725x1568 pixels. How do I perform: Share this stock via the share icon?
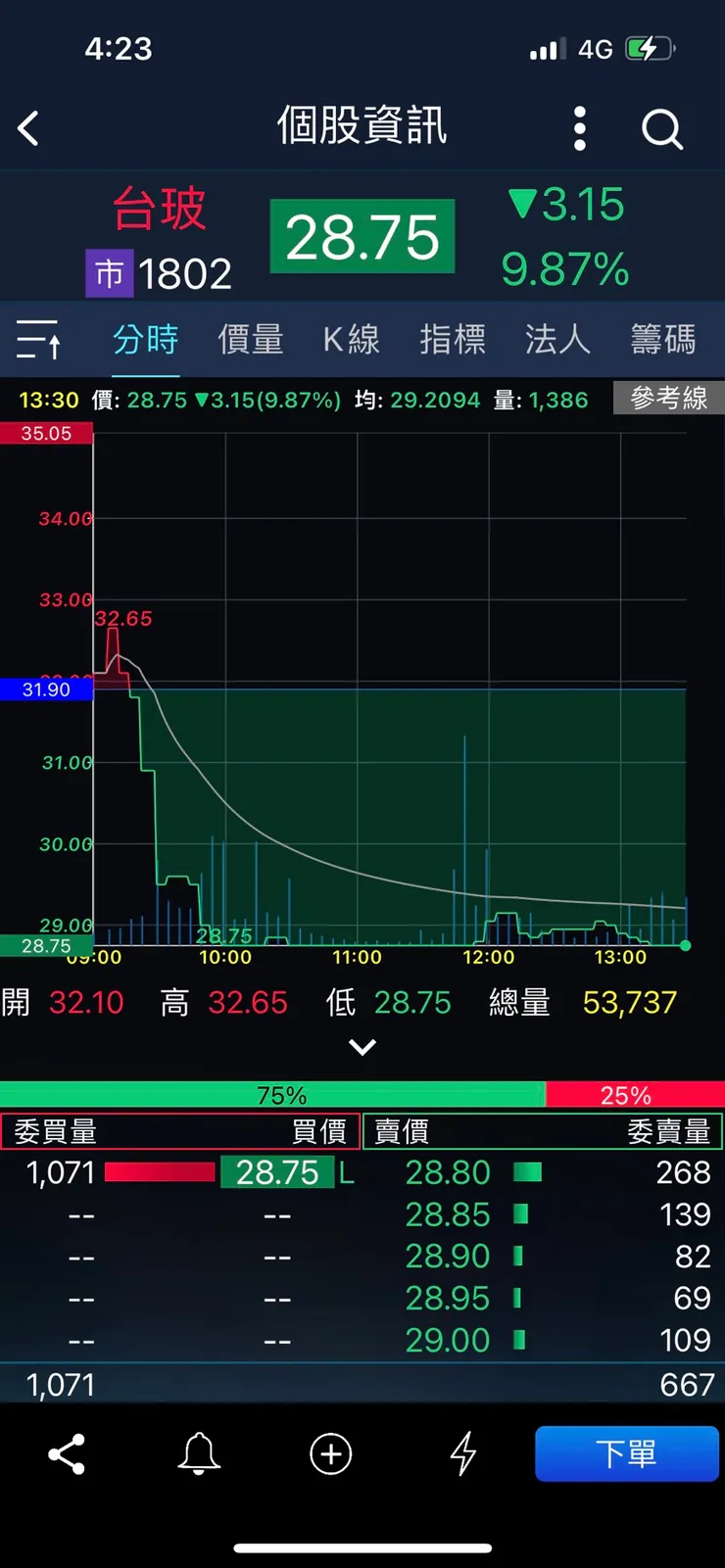[x=66, y=1453]
